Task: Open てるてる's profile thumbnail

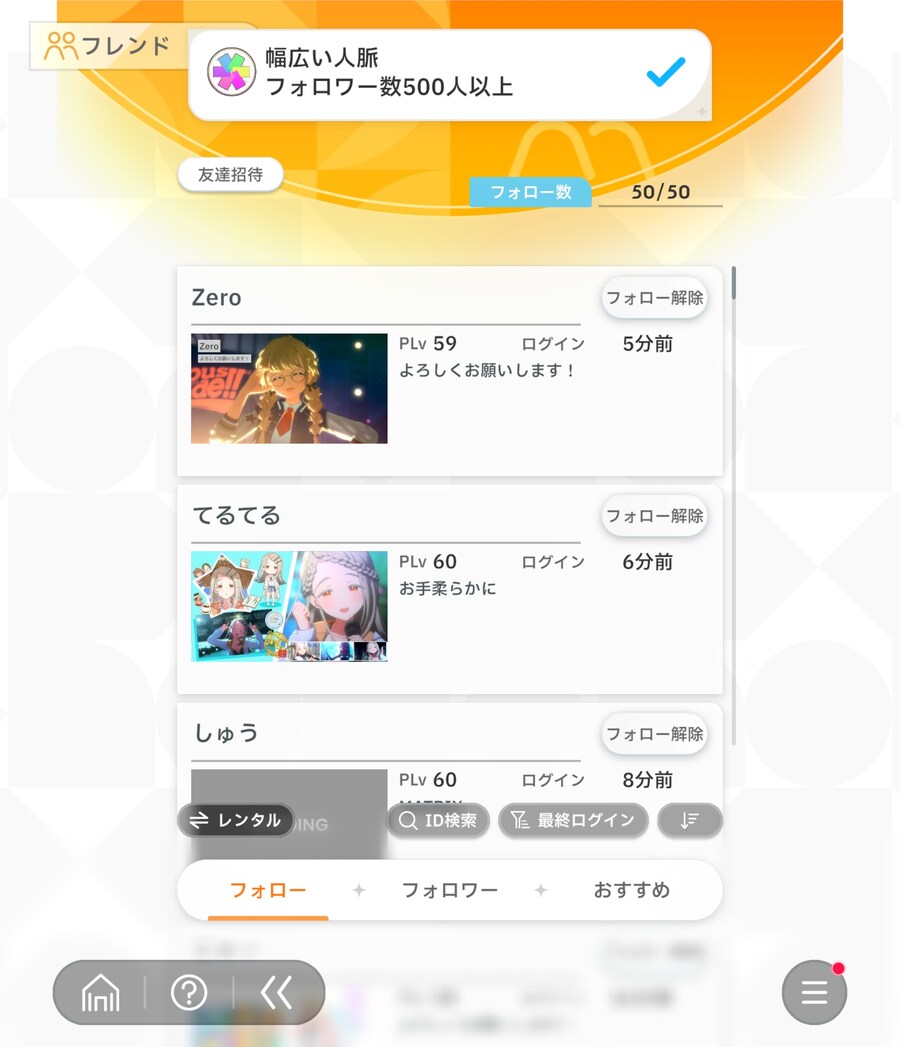Action: [289, 606]
